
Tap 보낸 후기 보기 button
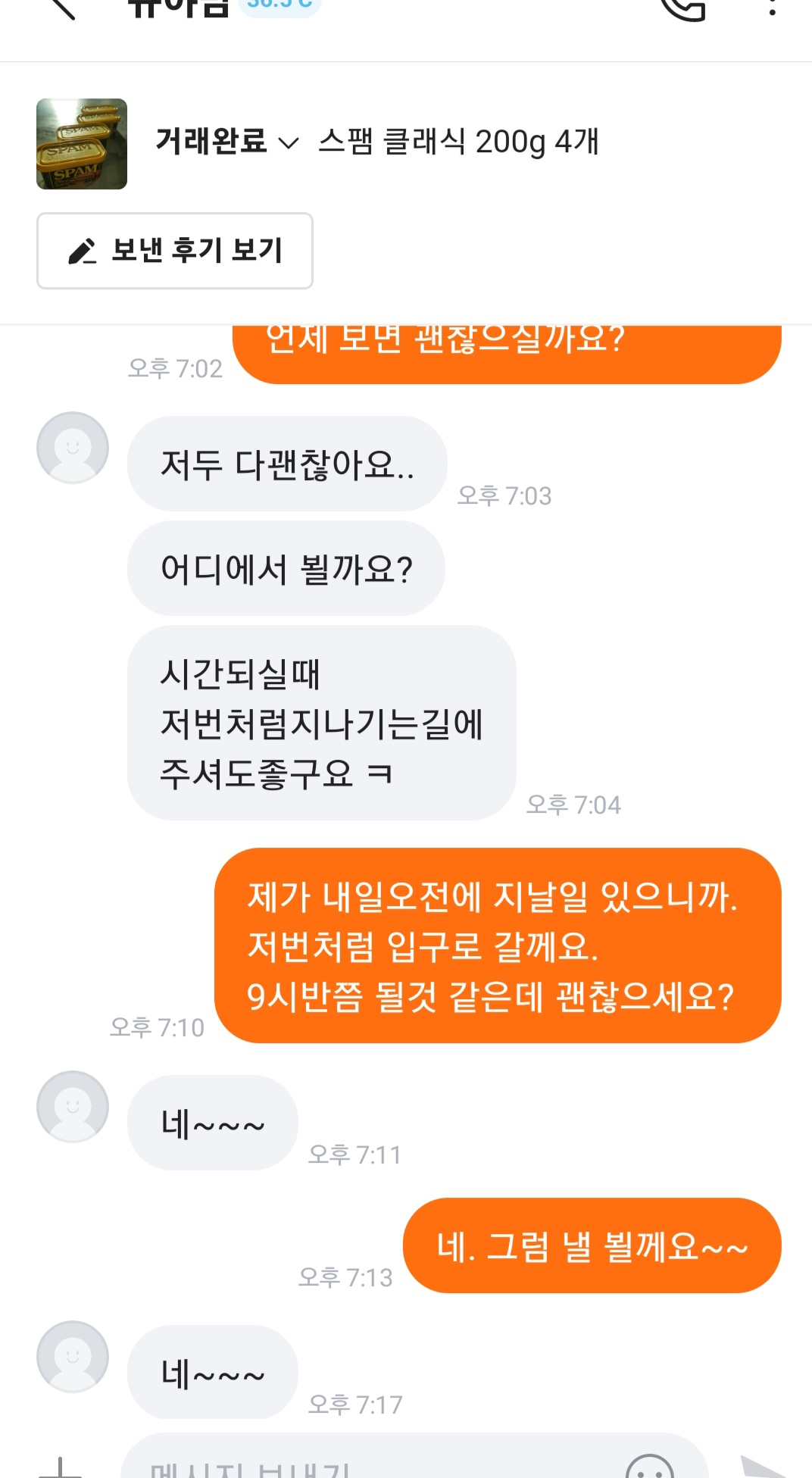point(175,251)
